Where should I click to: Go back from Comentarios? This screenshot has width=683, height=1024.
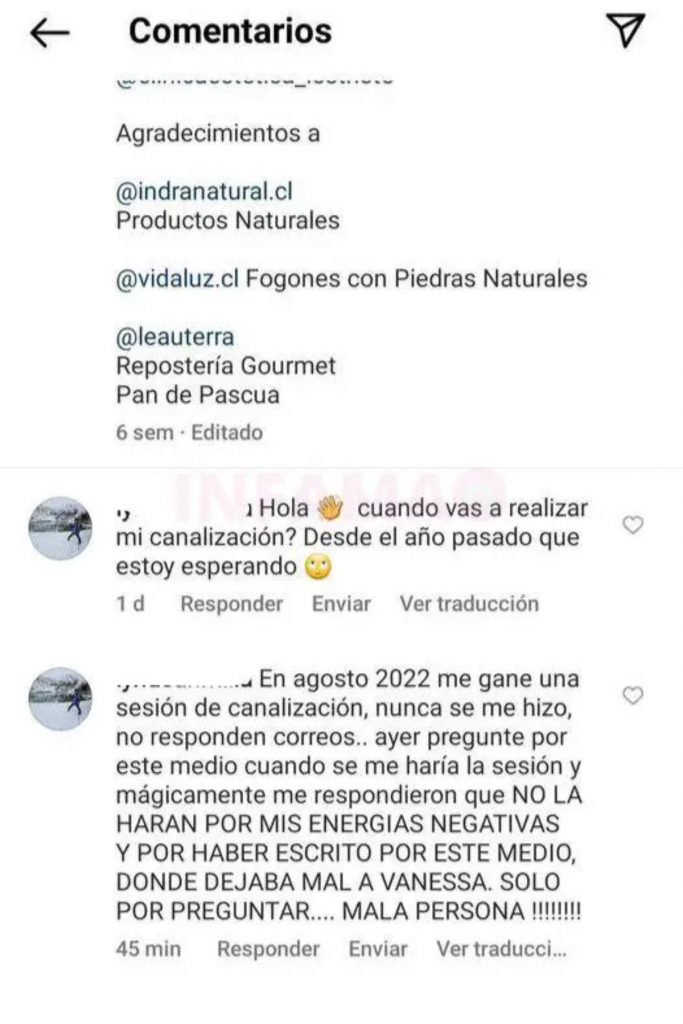(x=49, y=33)
